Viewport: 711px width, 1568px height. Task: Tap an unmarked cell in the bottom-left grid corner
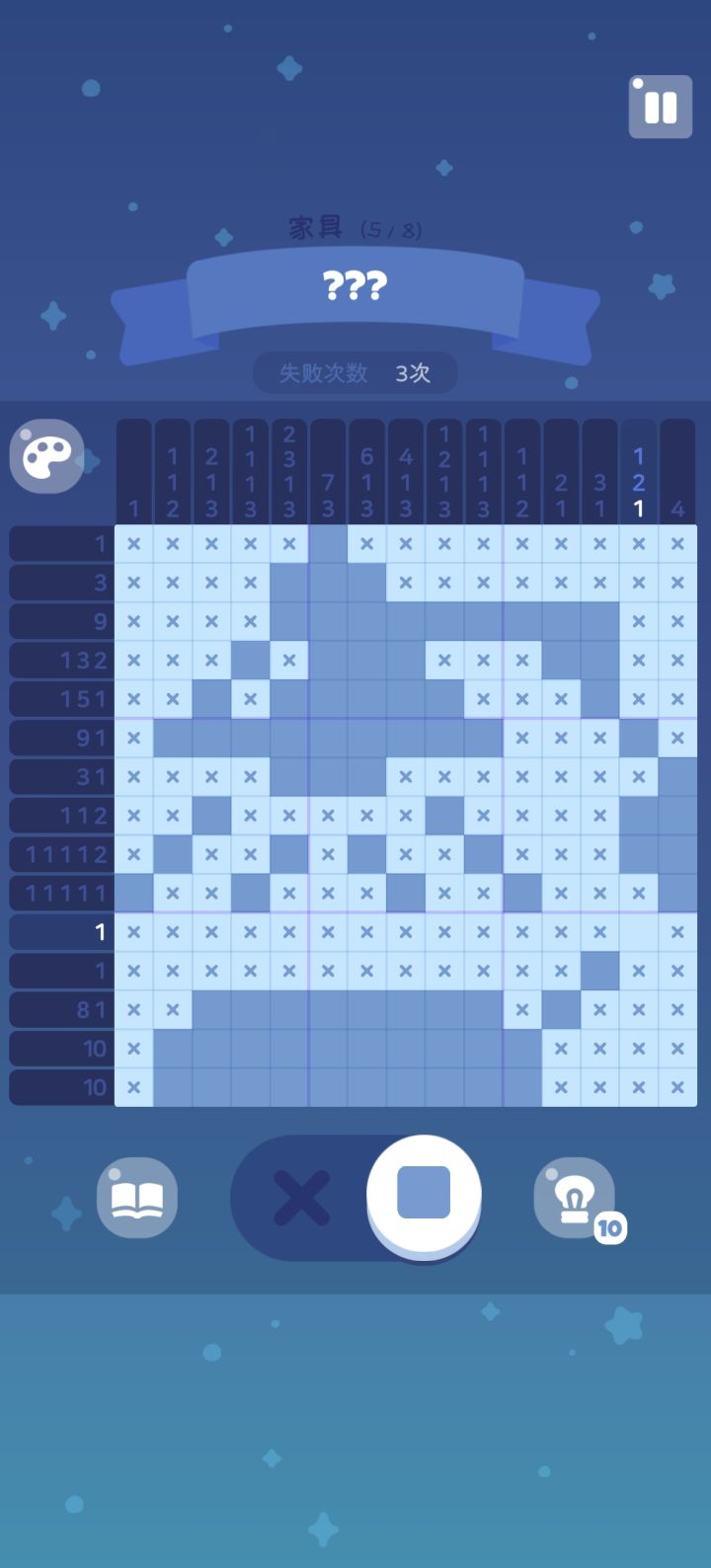pos(173,1086)
